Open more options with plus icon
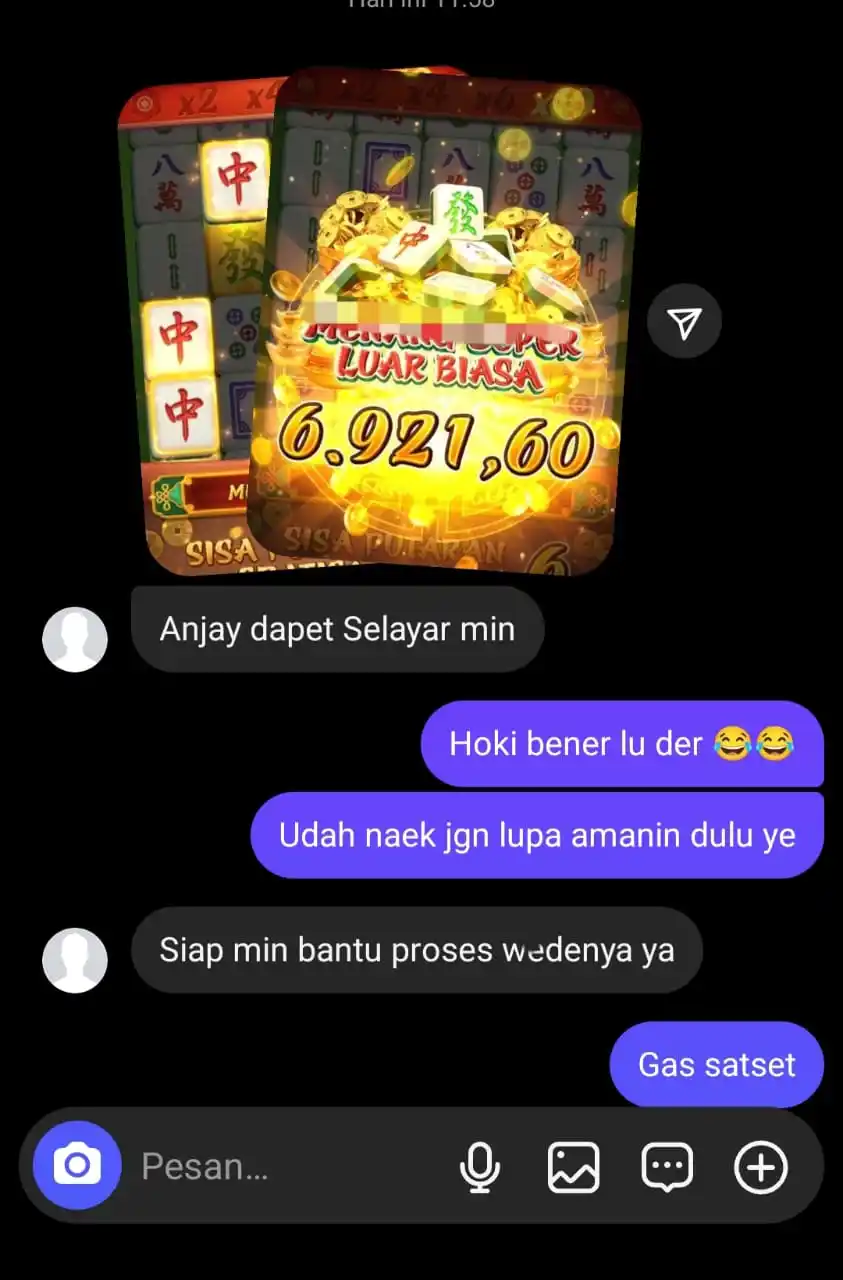This screenshot has height=1280, width=843. pos(761,1167)
